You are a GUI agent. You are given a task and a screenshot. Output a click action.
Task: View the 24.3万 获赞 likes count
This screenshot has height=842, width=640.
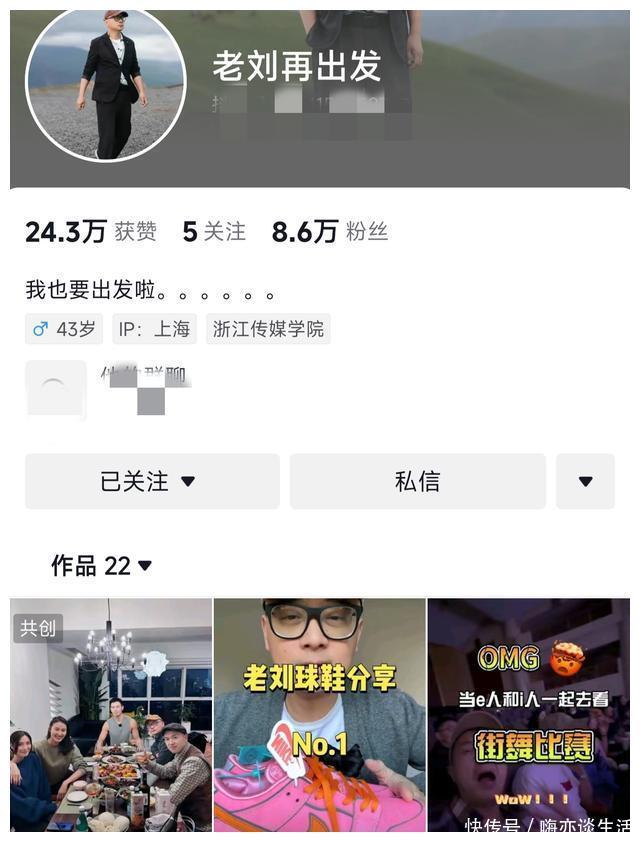tap(91, 232)
